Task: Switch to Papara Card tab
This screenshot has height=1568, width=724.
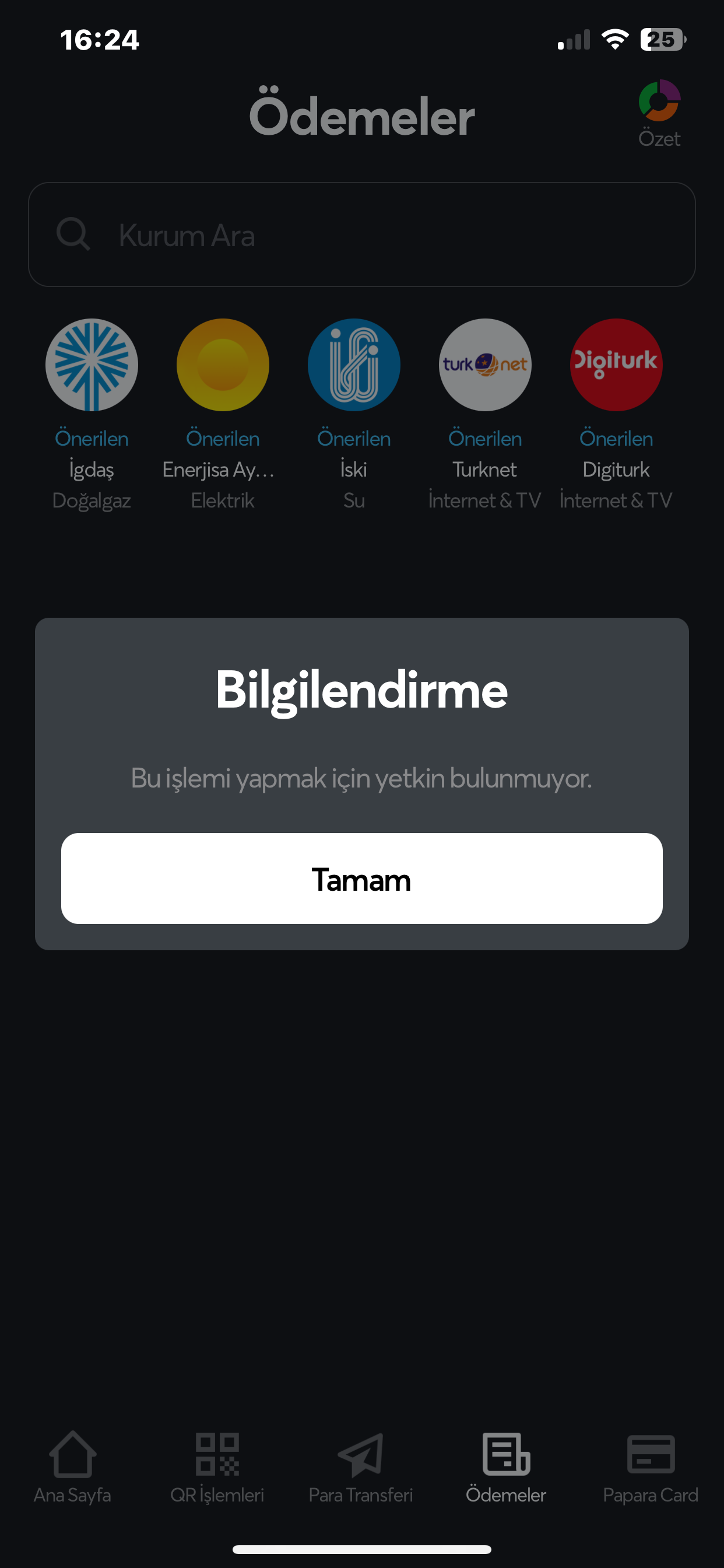Action: point(651,1468)
